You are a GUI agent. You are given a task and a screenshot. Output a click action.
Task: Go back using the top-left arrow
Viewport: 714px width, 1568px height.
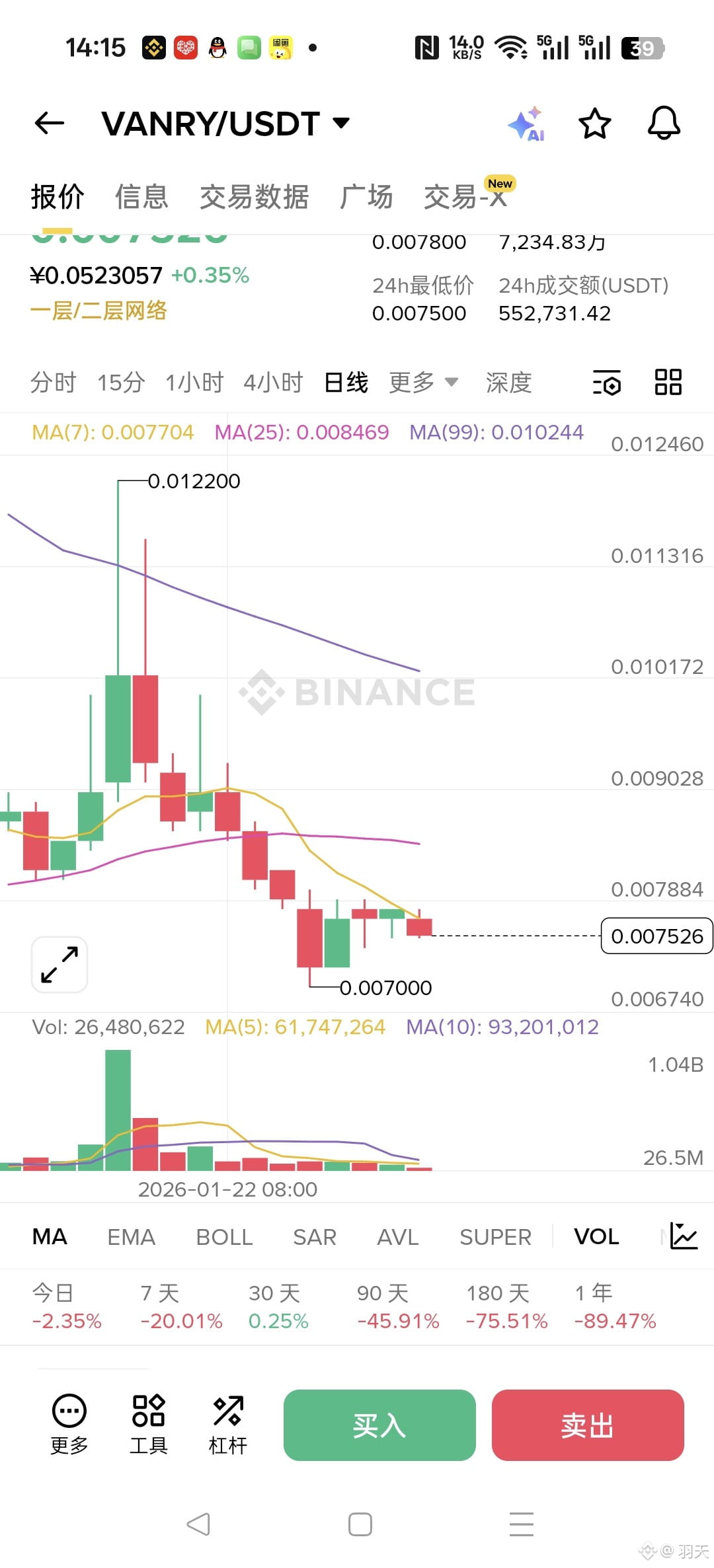50,123
